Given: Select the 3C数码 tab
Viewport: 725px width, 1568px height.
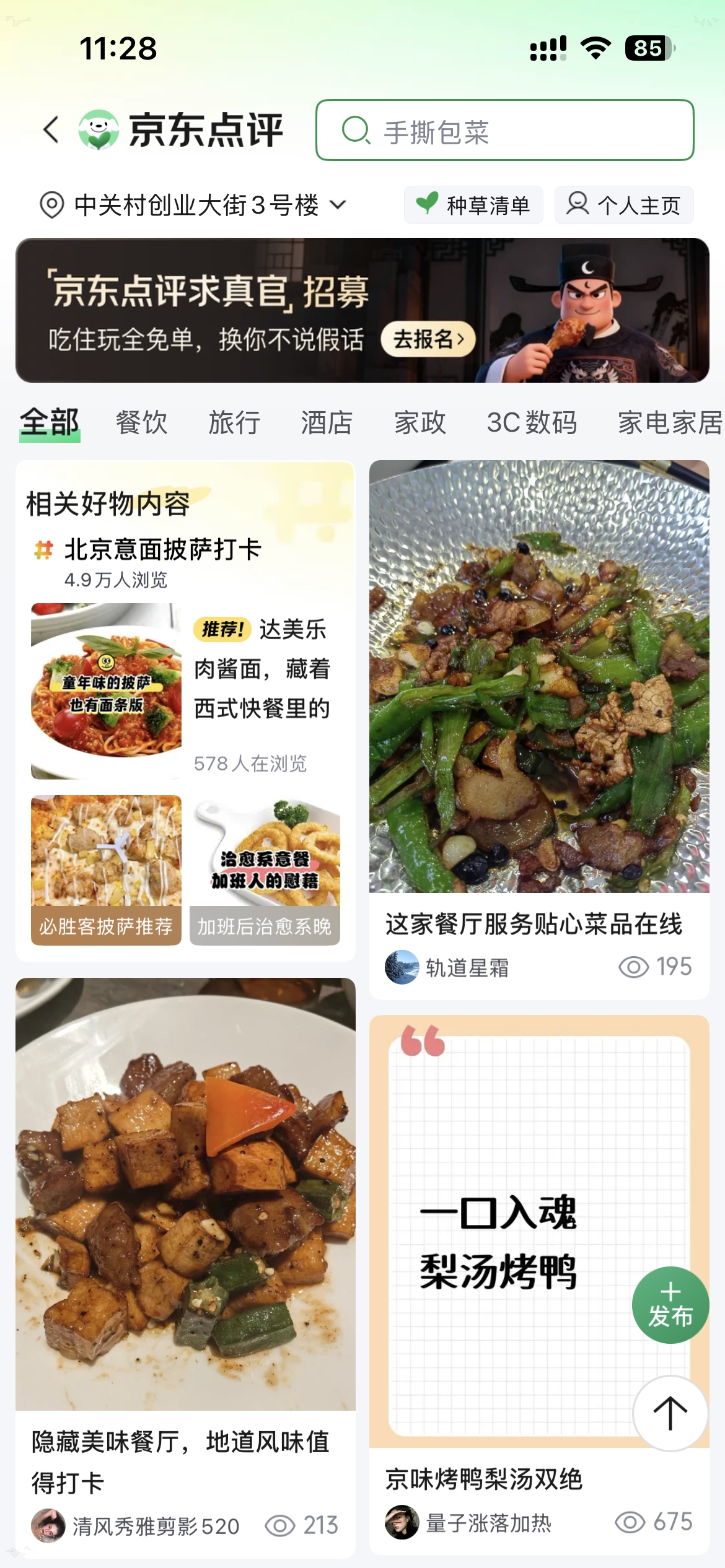Looking at the screenshot, I should [532, 423].
